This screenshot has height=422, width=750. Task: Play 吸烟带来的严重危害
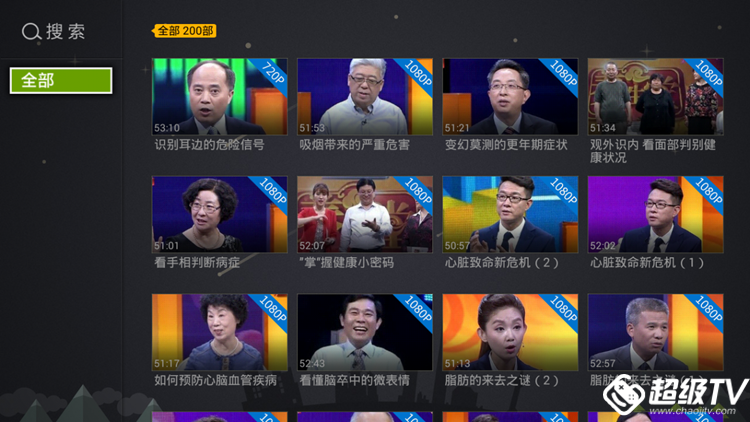click(364, 97)
